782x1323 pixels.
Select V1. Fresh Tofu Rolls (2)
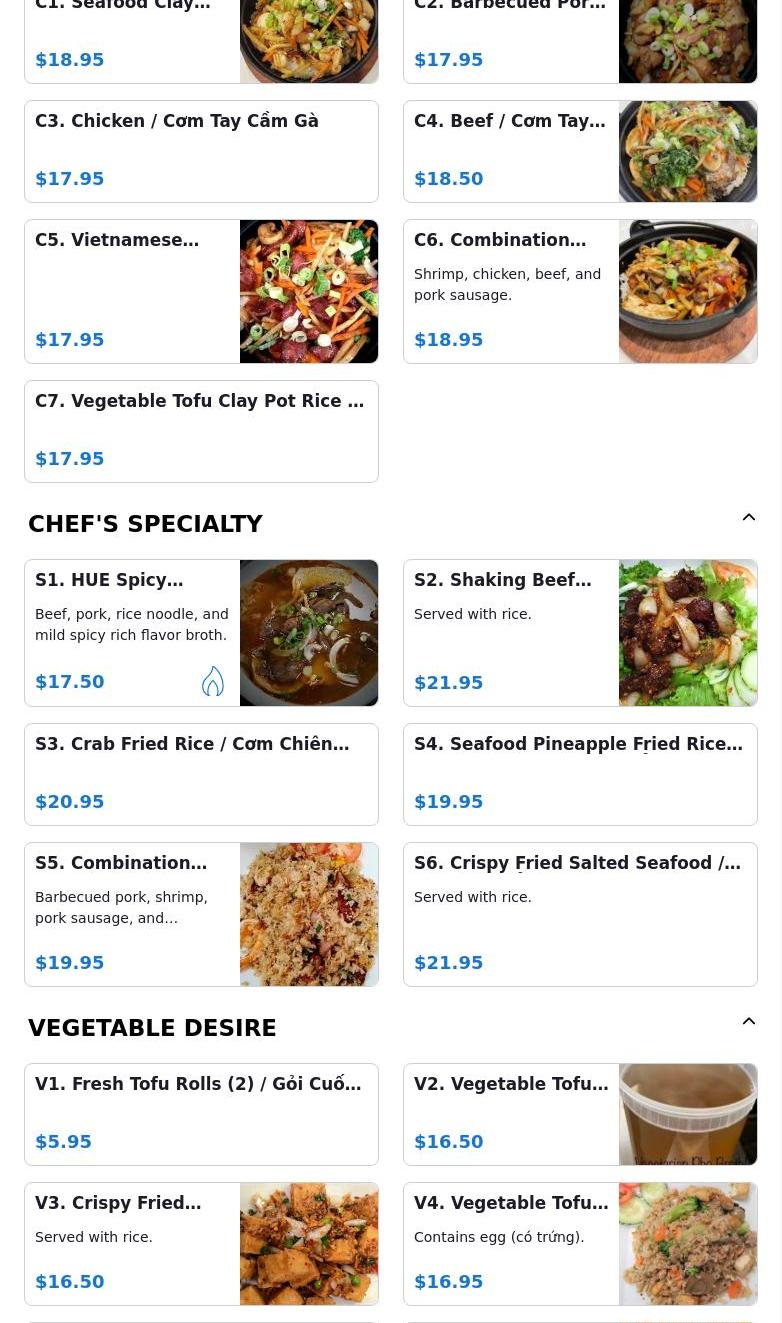click(x=201, y=1114)
